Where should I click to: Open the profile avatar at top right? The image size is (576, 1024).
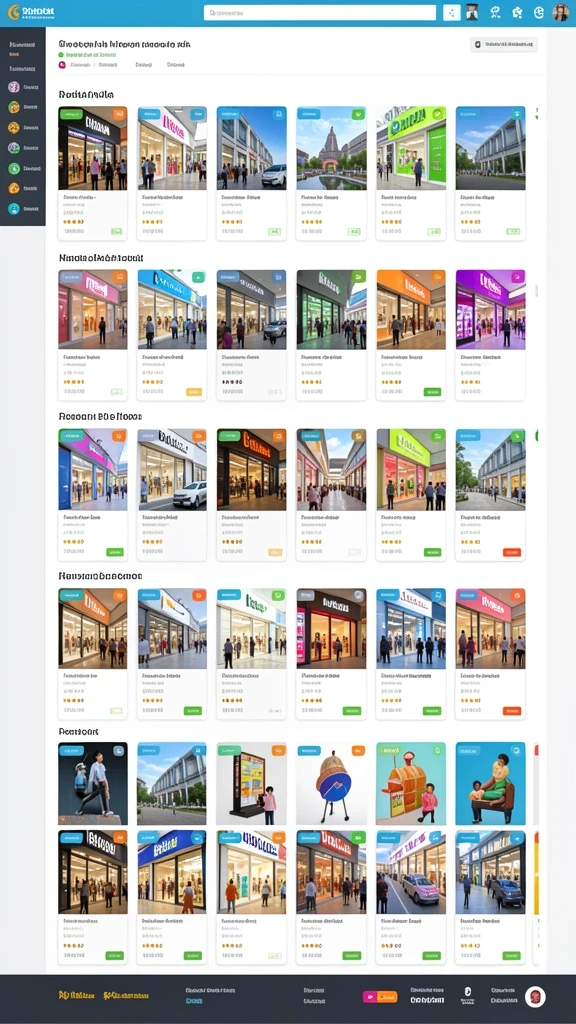click(560, 12)
